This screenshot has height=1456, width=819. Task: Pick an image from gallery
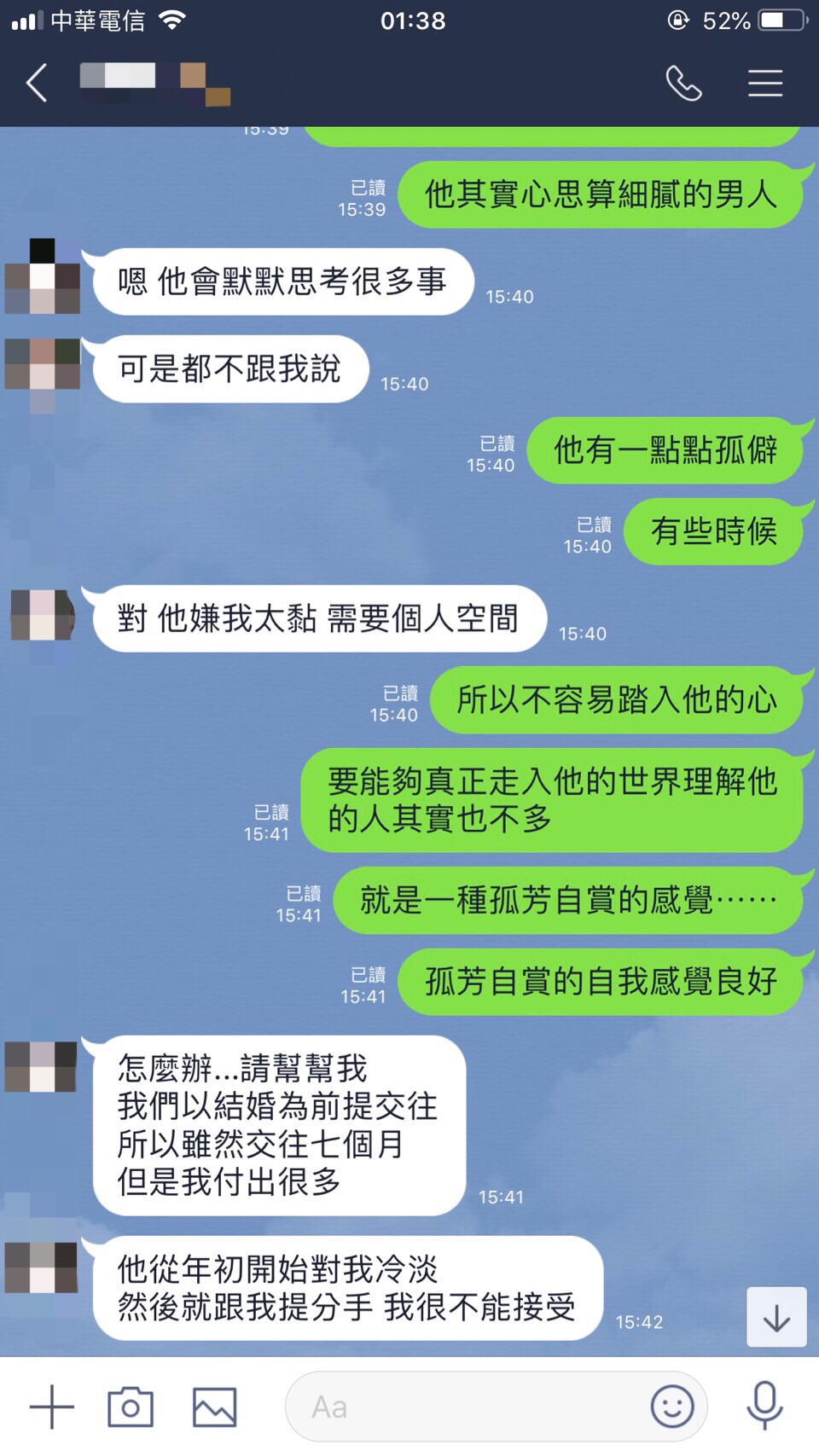tap(214, 1407)
